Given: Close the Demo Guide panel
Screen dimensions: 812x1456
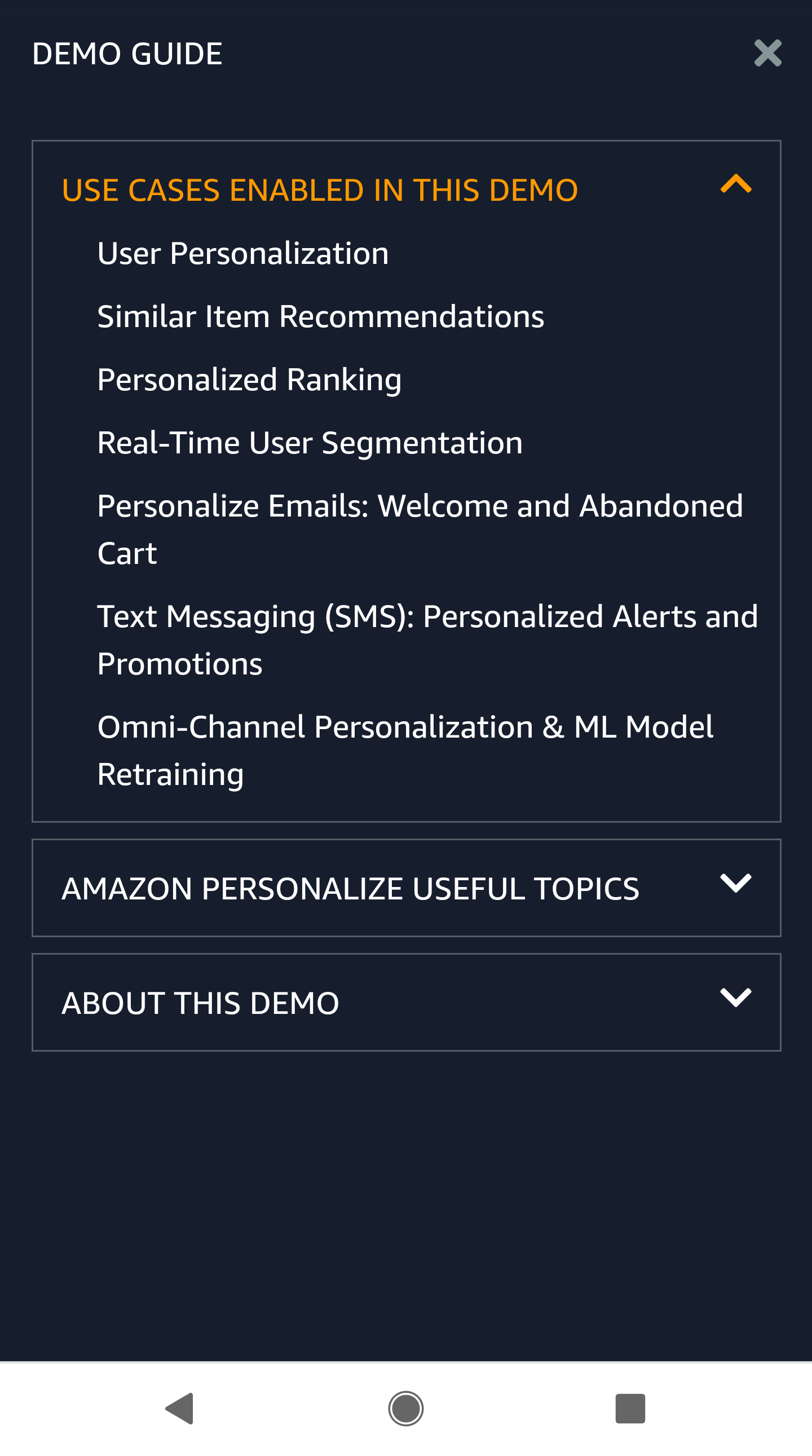Looking at the screenshot, I should [x=767, y=53].
